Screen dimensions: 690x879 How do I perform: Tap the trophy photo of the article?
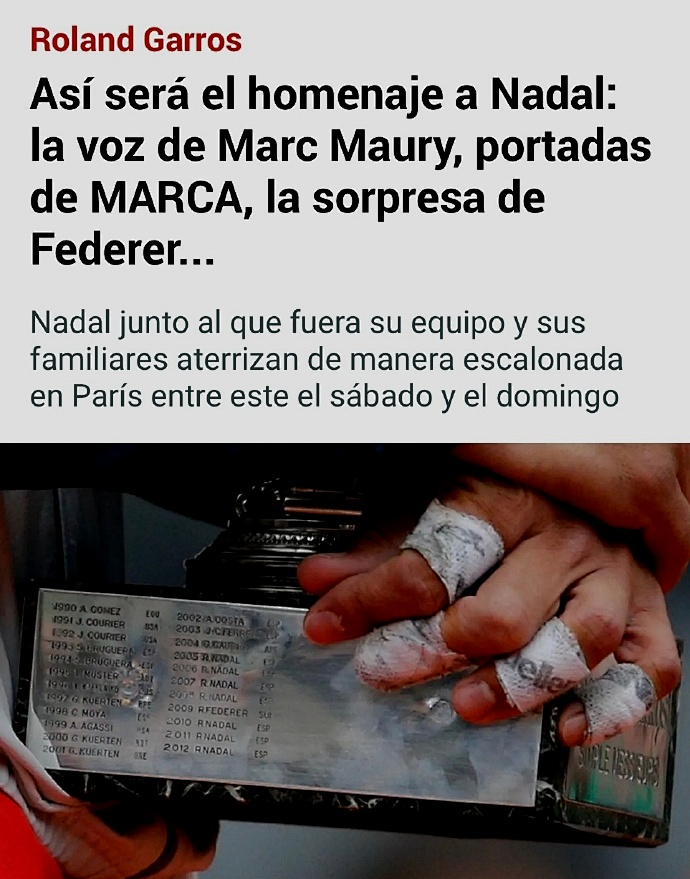point(345,660)
